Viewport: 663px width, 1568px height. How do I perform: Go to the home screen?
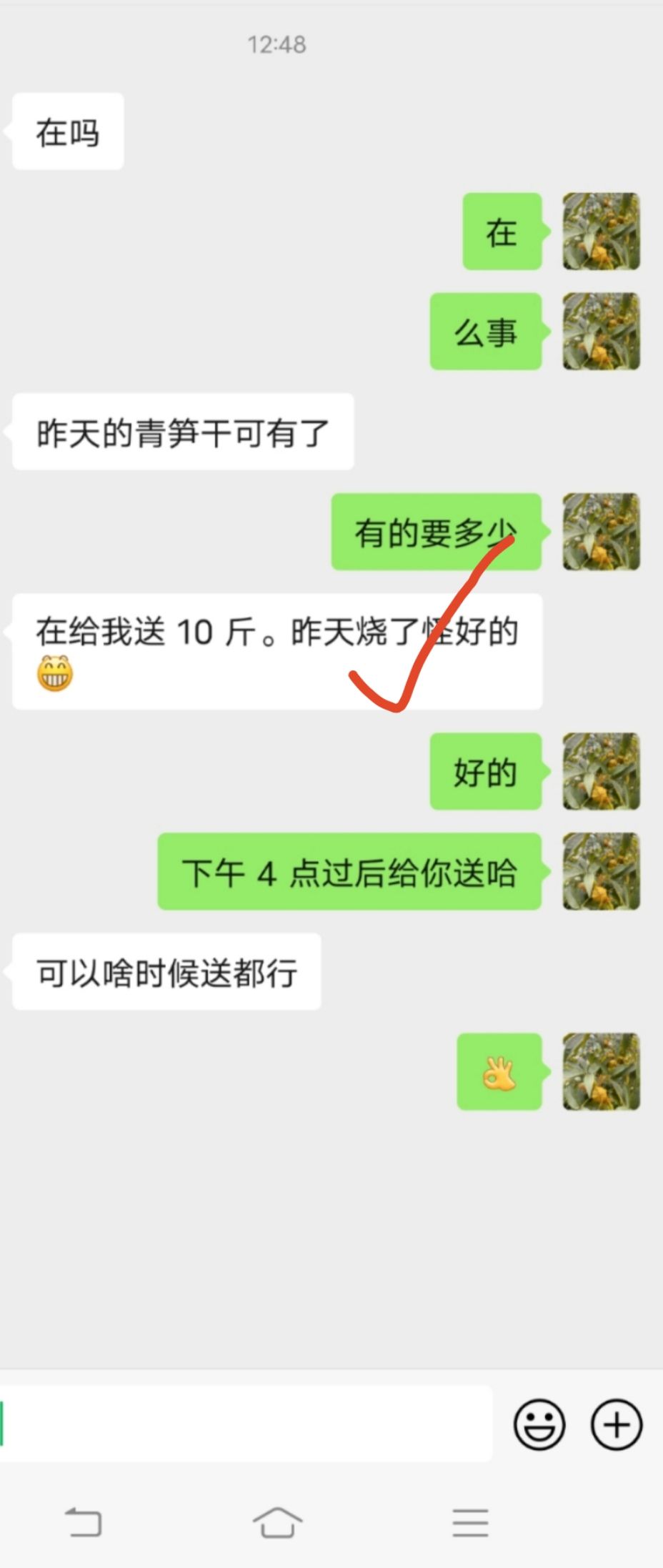coord(277,1522)
